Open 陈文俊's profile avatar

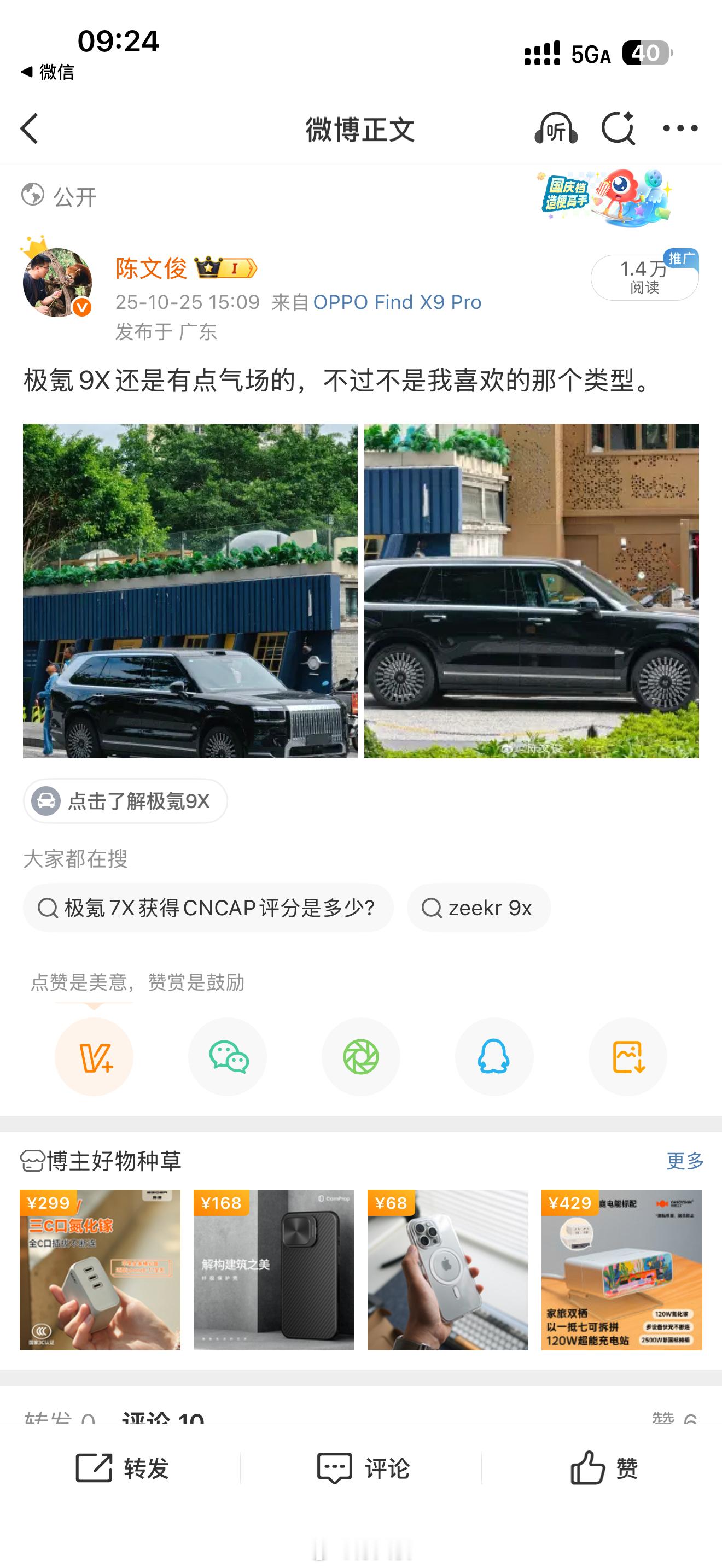(x=57, y=282)
